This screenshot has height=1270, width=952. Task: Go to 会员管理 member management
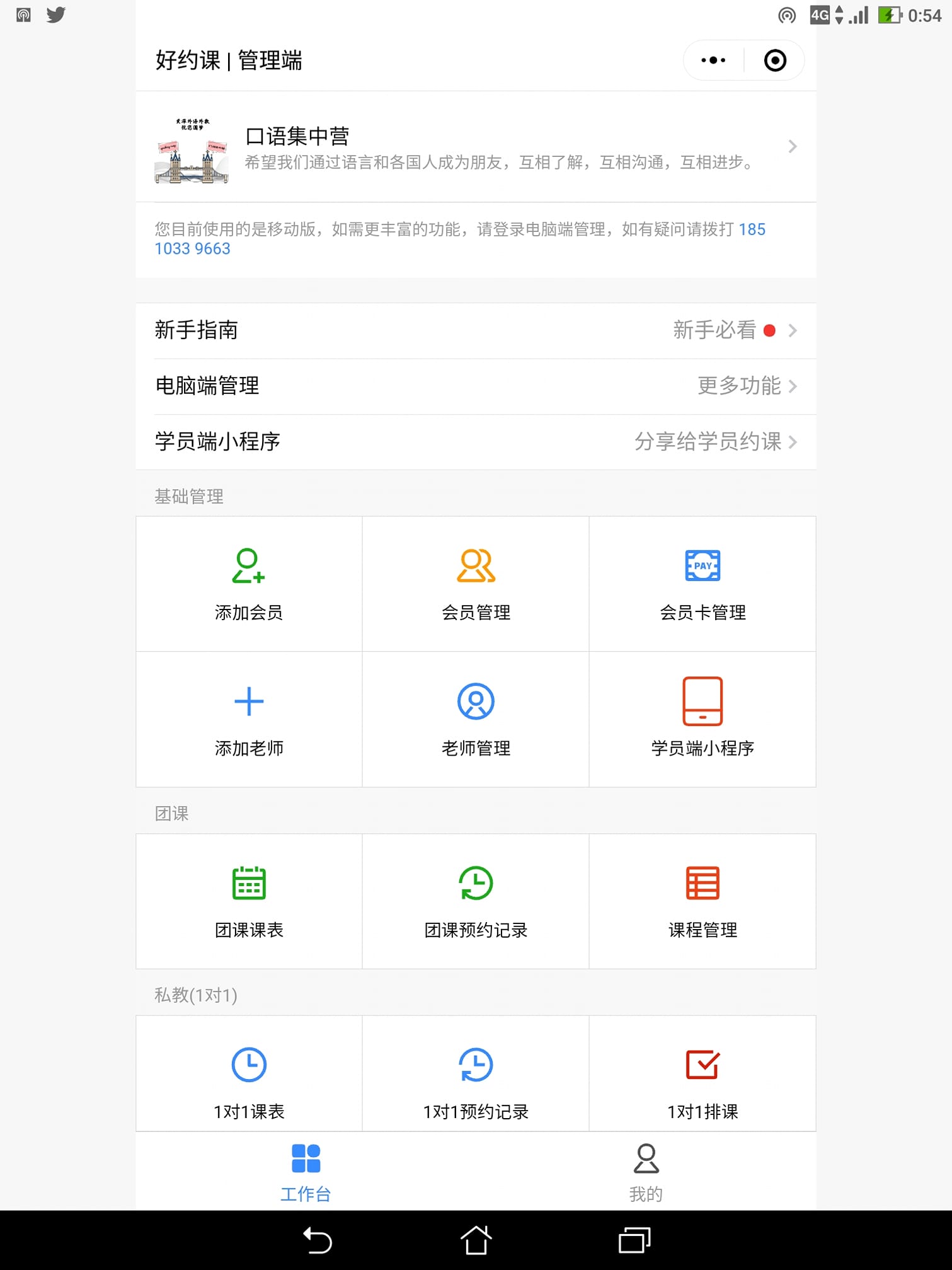(476, 584)
